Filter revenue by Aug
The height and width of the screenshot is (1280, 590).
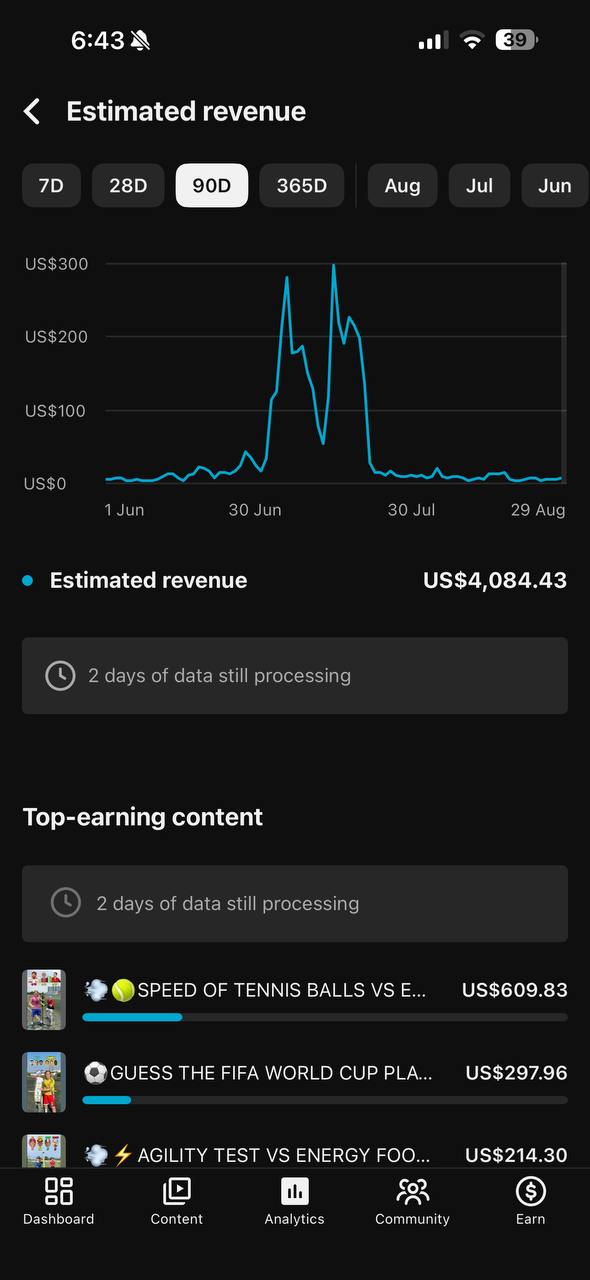click(403, 186)
